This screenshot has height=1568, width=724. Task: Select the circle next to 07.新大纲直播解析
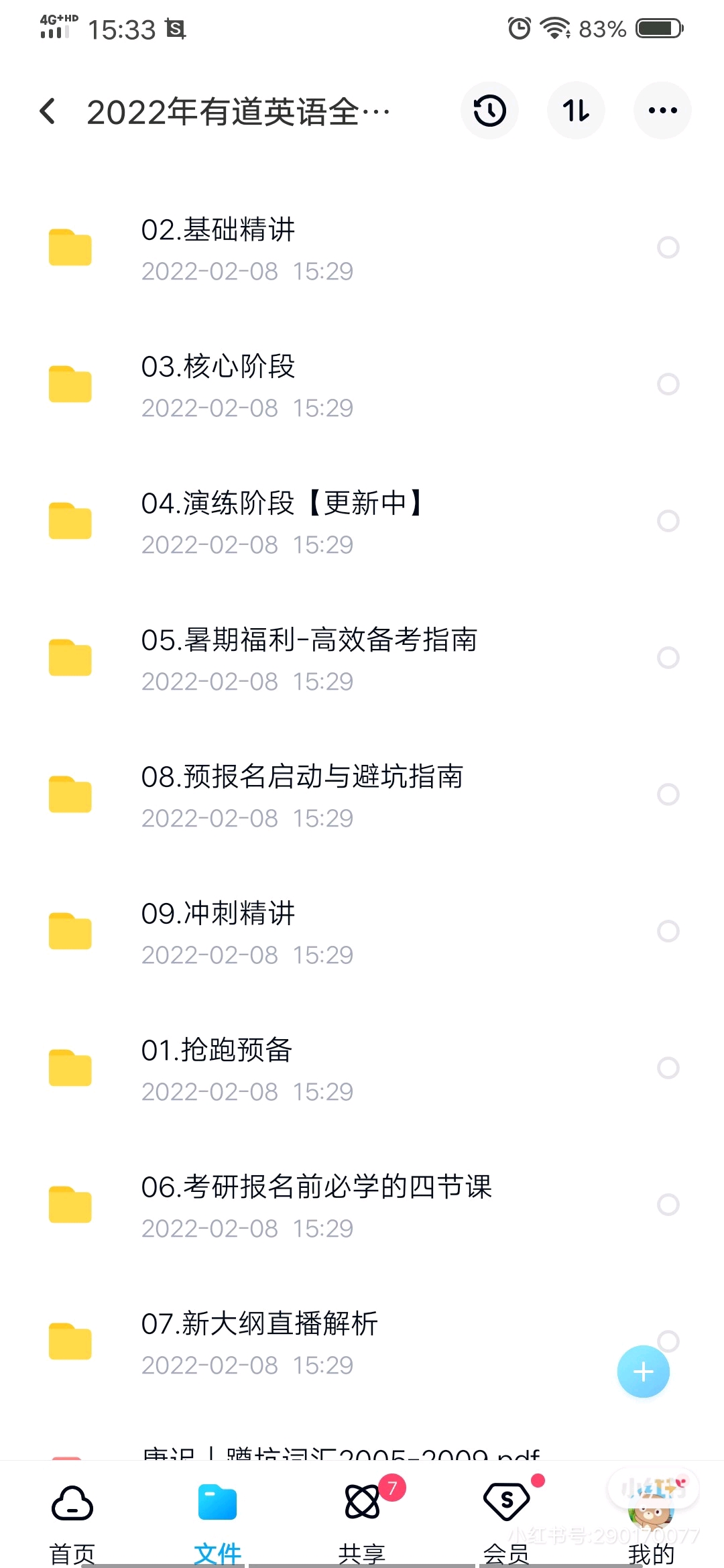point(668,1341)
